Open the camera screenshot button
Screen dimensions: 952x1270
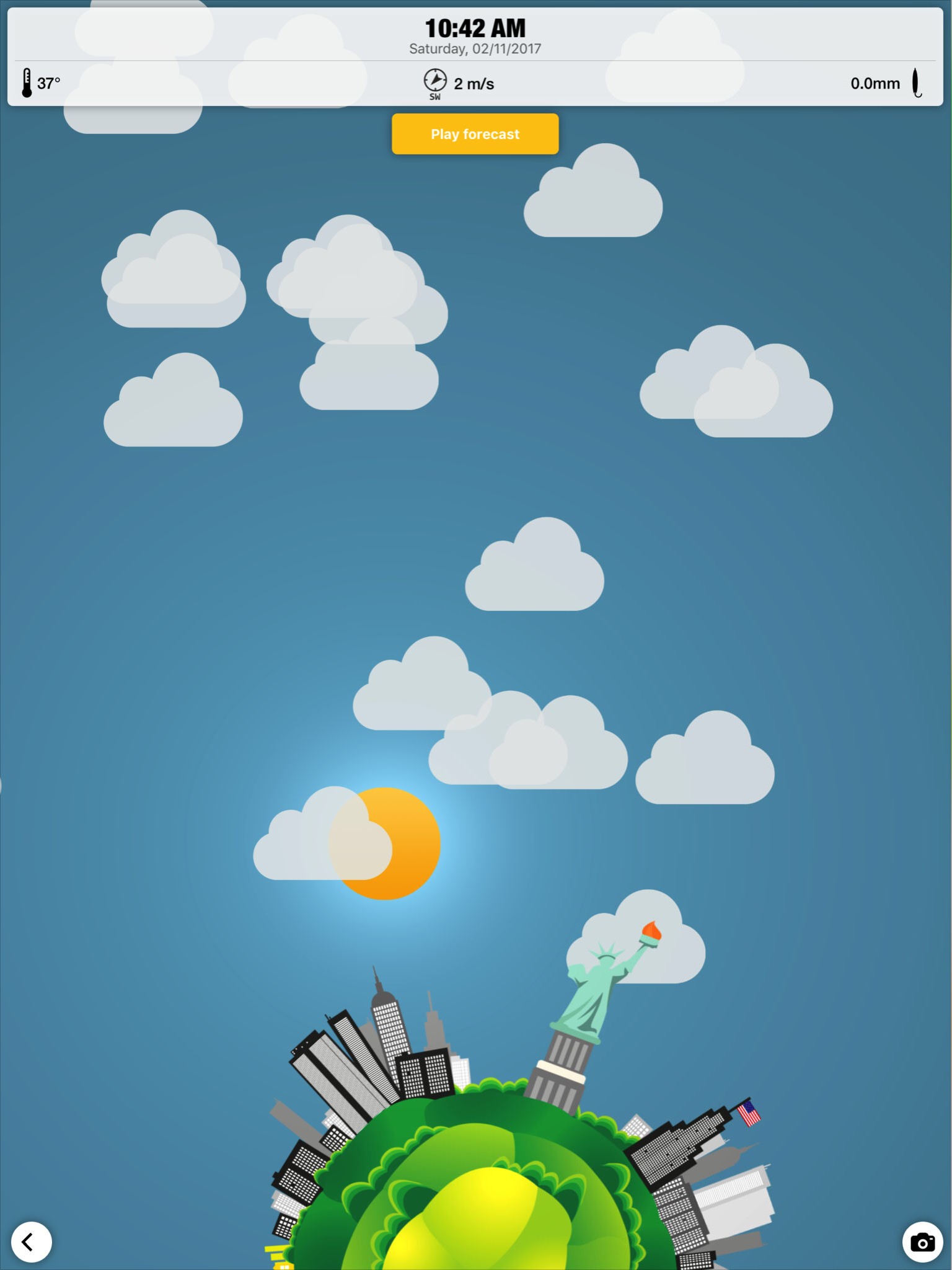[x=922, y=1242]
